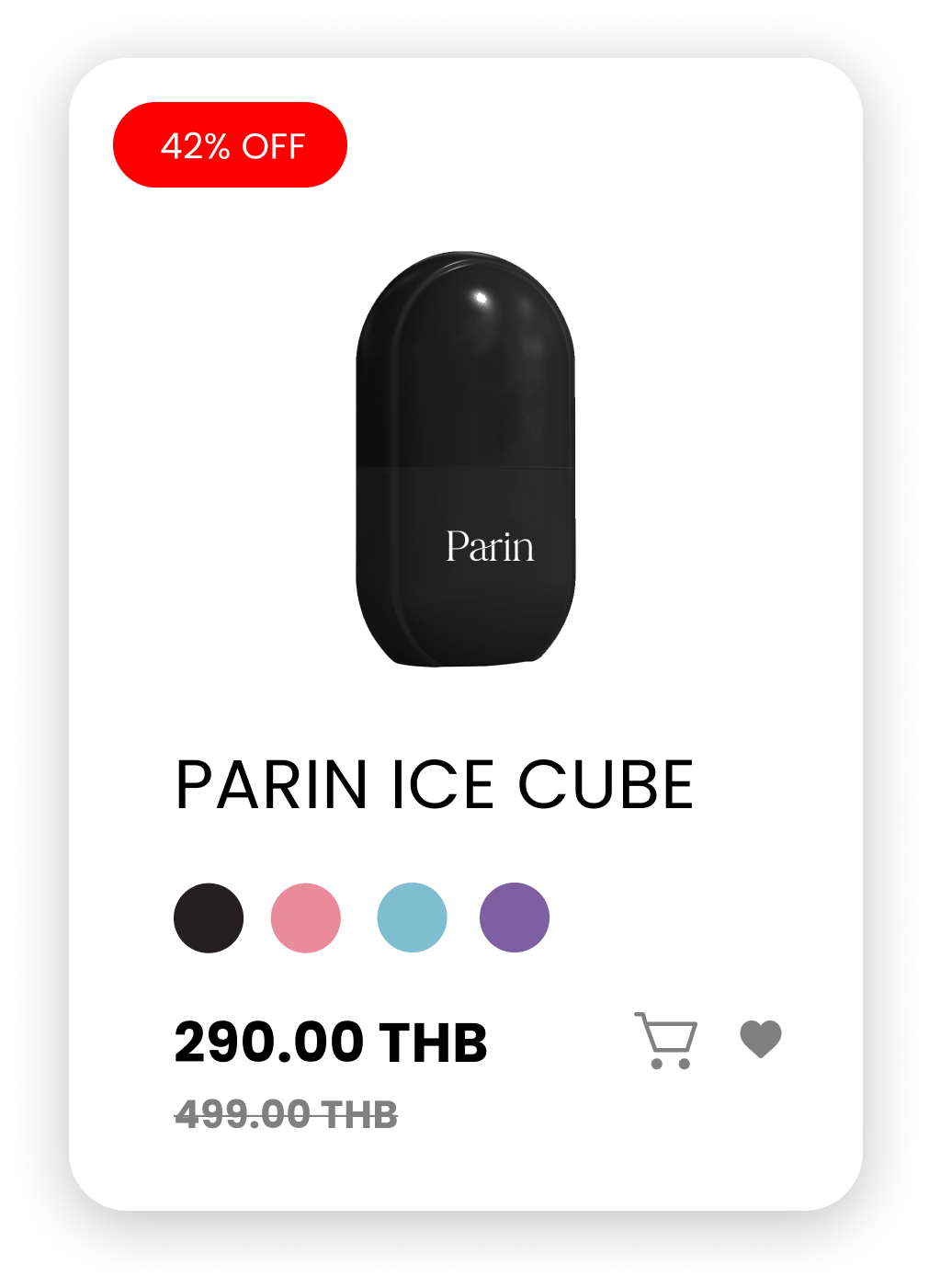Pick the light blue color swatch
The width and height of the screenshot is (929, 1288).
pyautogui.click(x=412, y=918)
